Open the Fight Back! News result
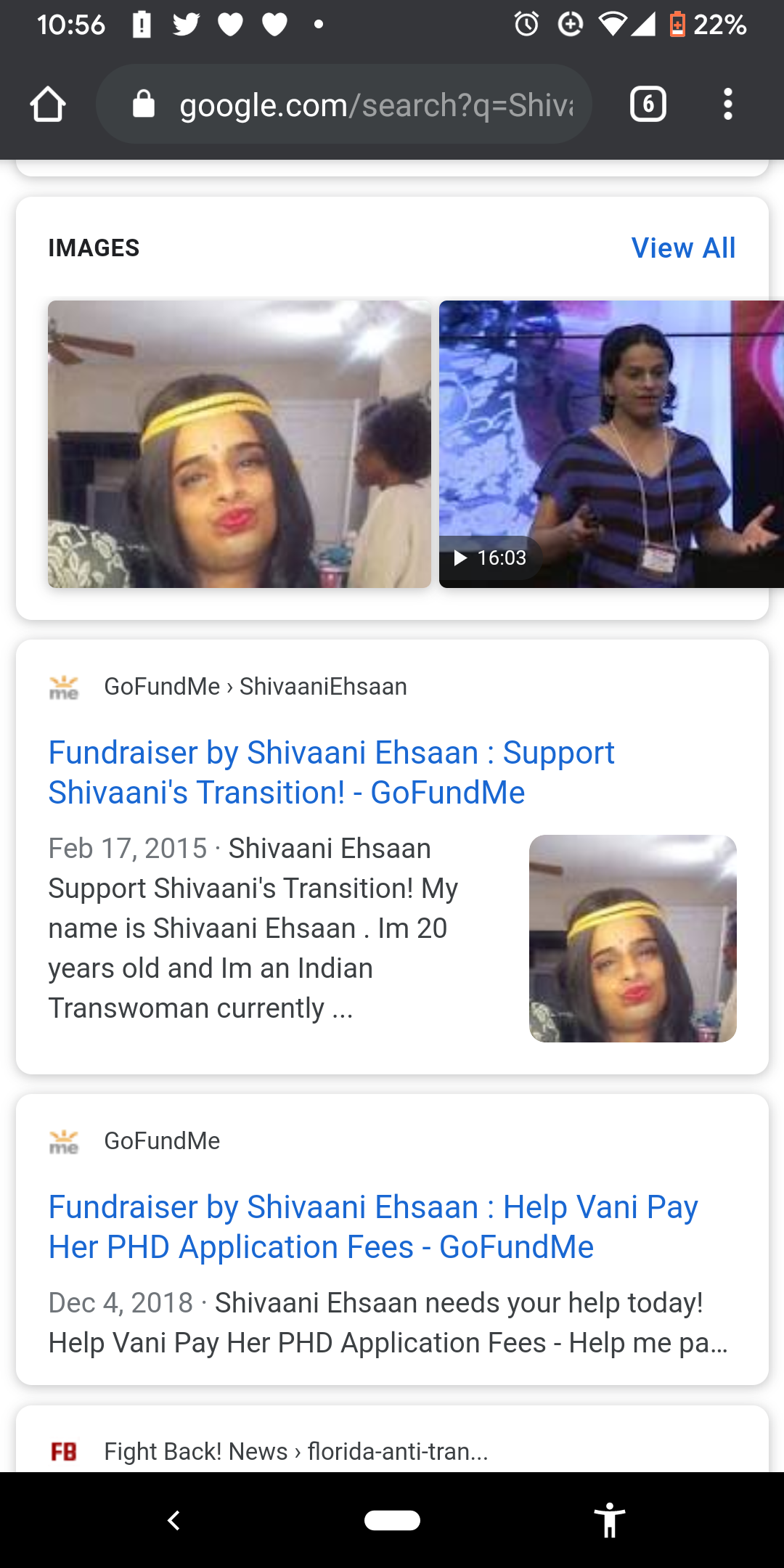The width and height of the screenshot is (784, 1568). pos(296,1451)
